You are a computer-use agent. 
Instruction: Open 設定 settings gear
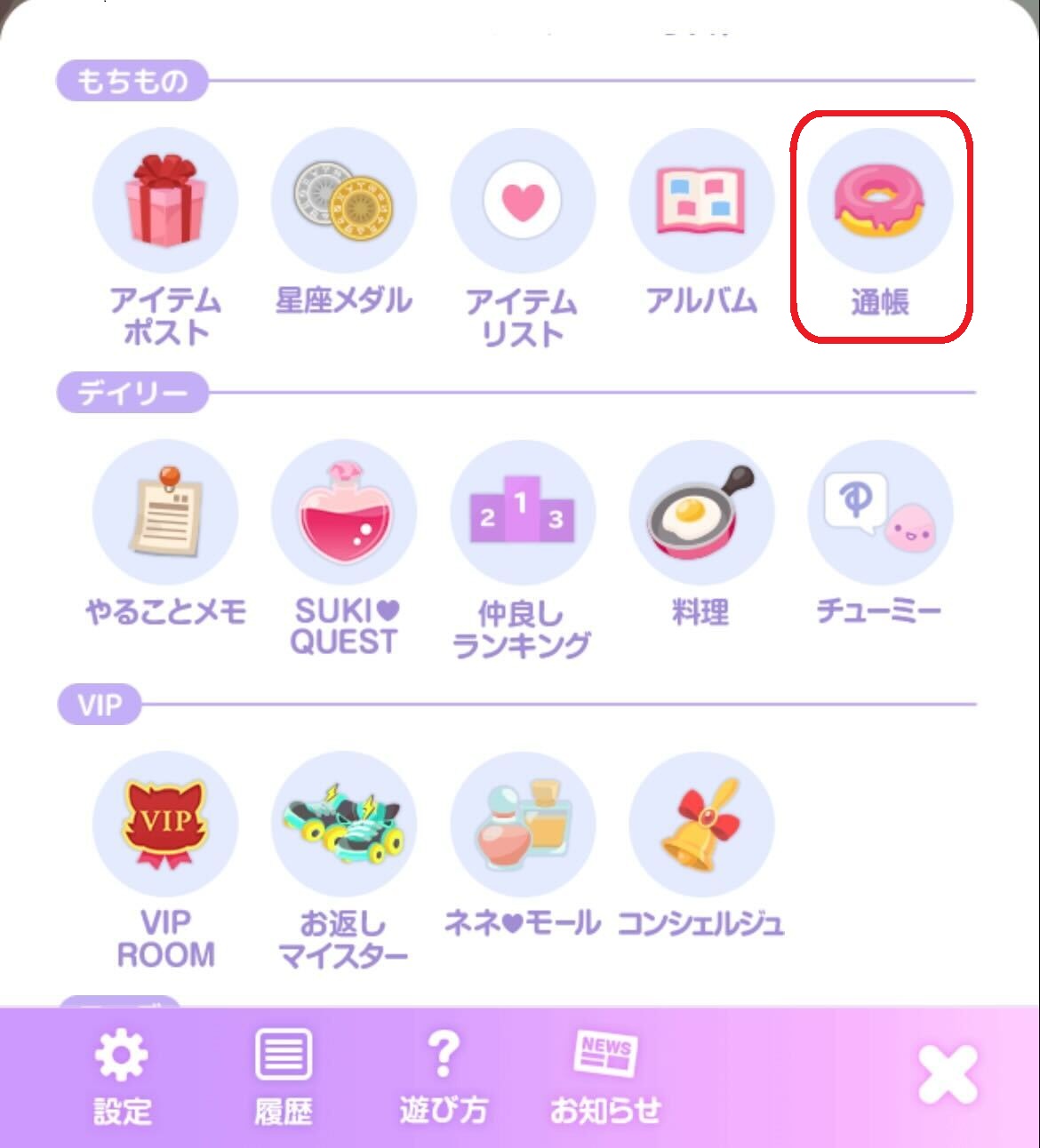click(x=122, y=1075)
